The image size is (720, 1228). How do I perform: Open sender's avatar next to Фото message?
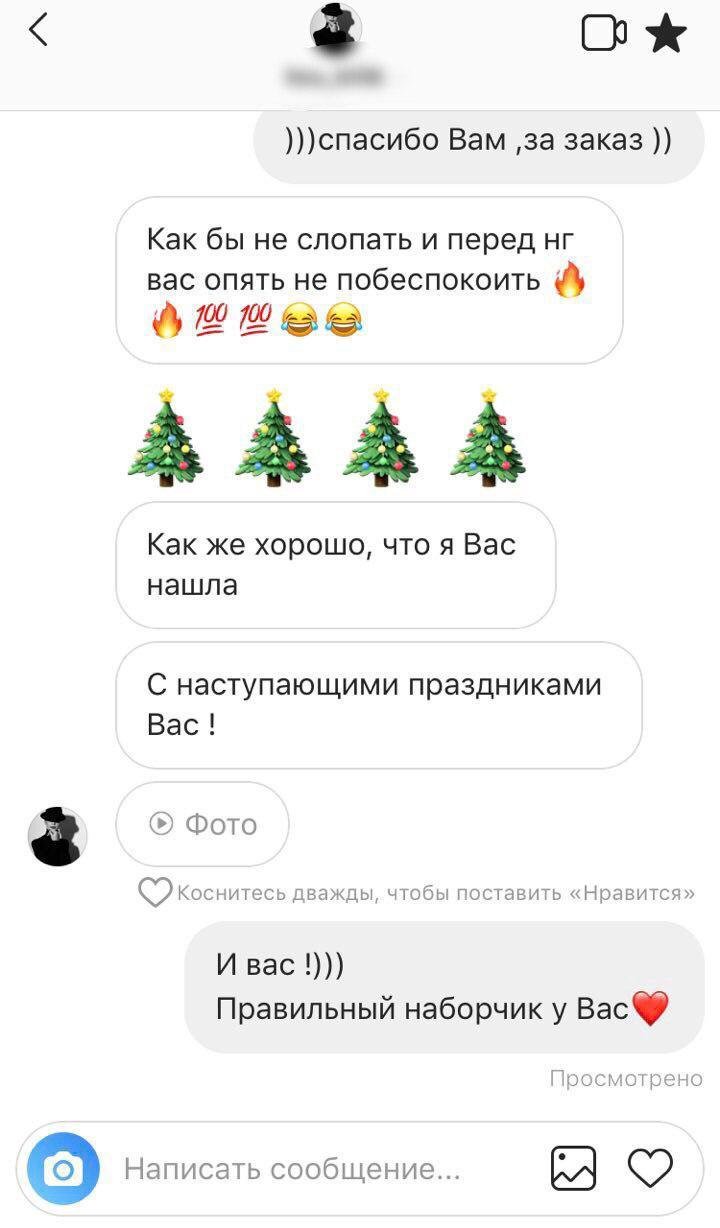click(x=58, y=836)
